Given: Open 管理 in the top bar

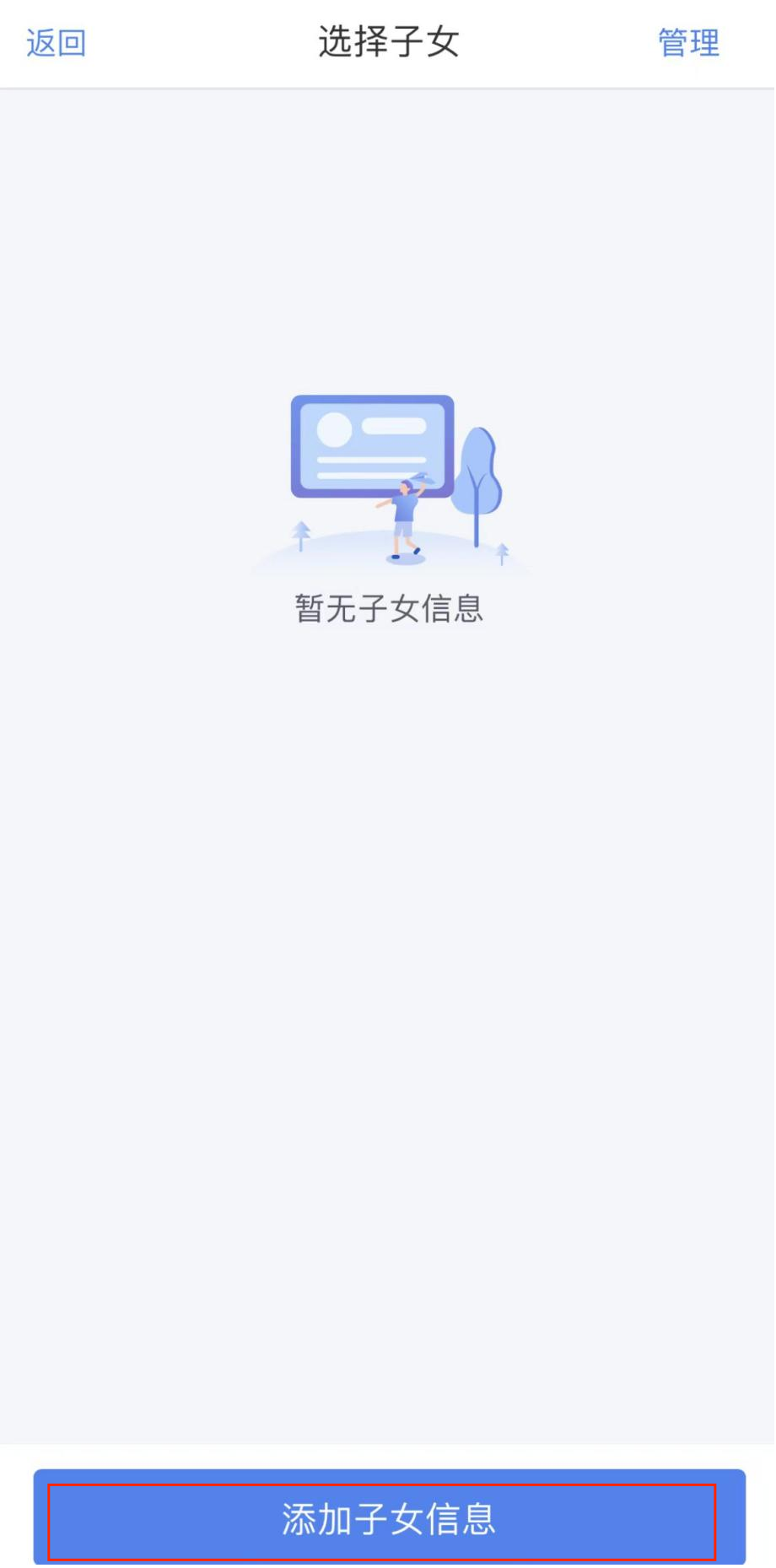Looking at the screenshot, I should click(x=688, y=43).
